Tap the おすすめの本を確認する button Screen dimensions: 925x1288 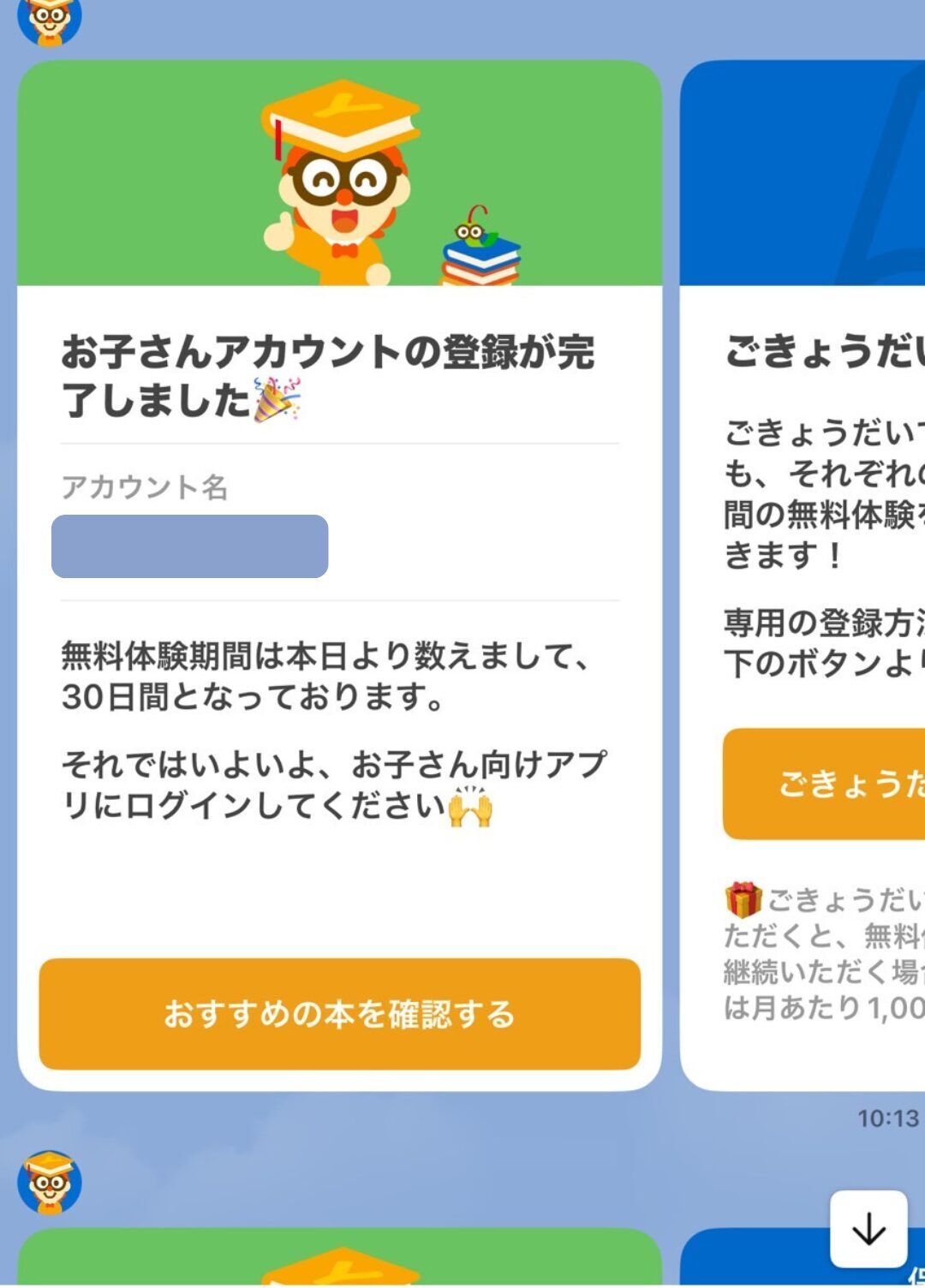(x=340, y=1014)
